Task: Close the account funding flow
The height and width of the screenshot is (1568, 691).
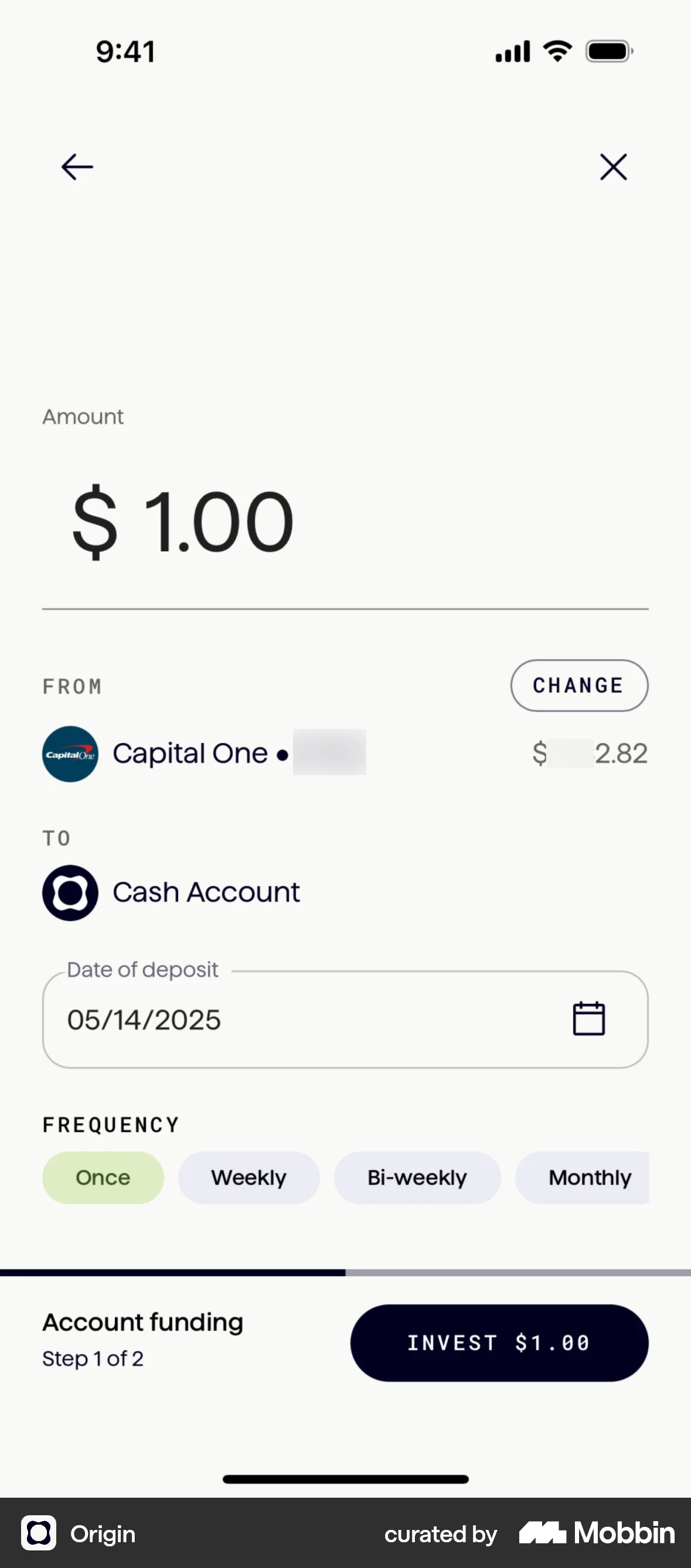Action: click(613, 167)
